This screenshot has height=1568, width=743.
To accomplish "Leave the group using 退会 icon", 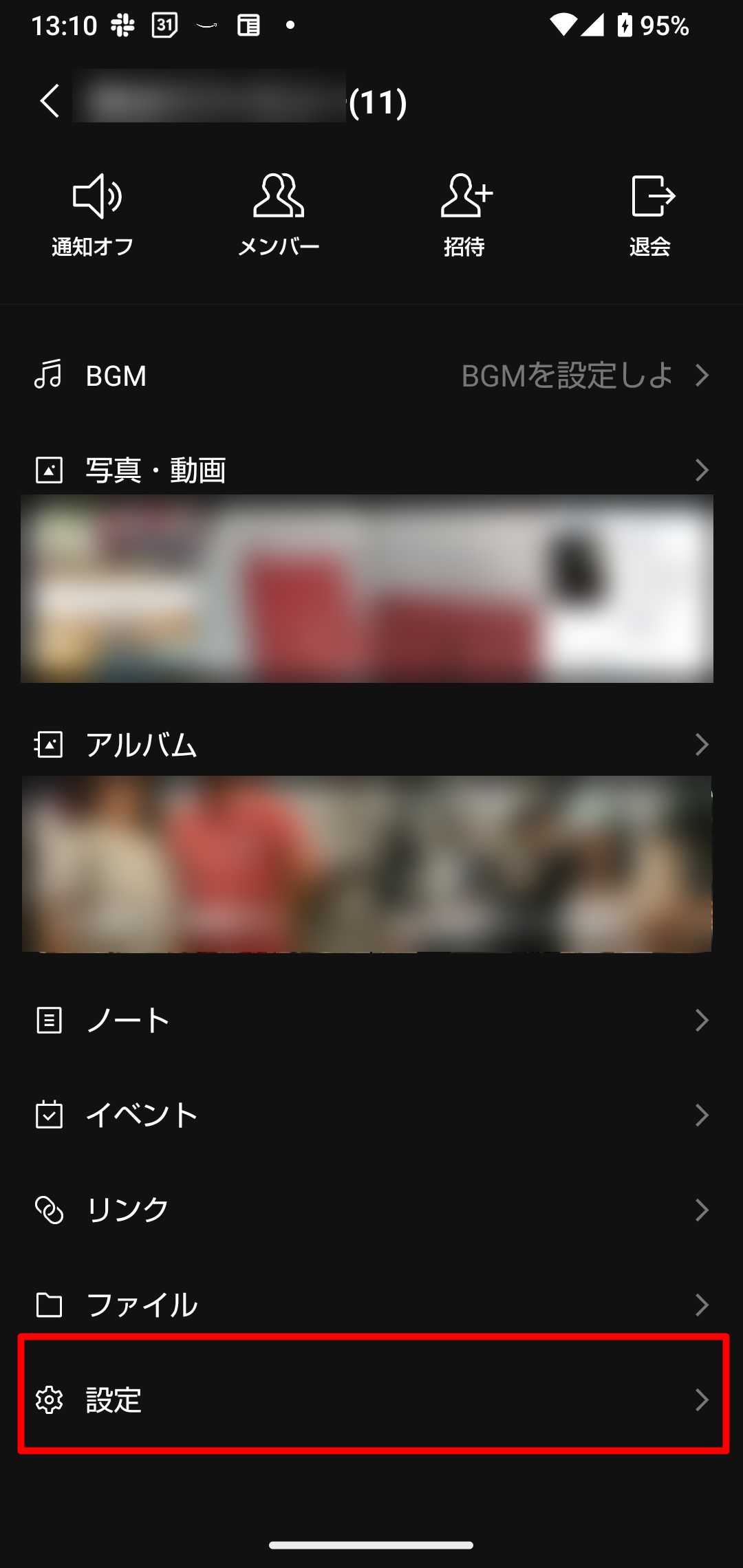I will [650, 199].
